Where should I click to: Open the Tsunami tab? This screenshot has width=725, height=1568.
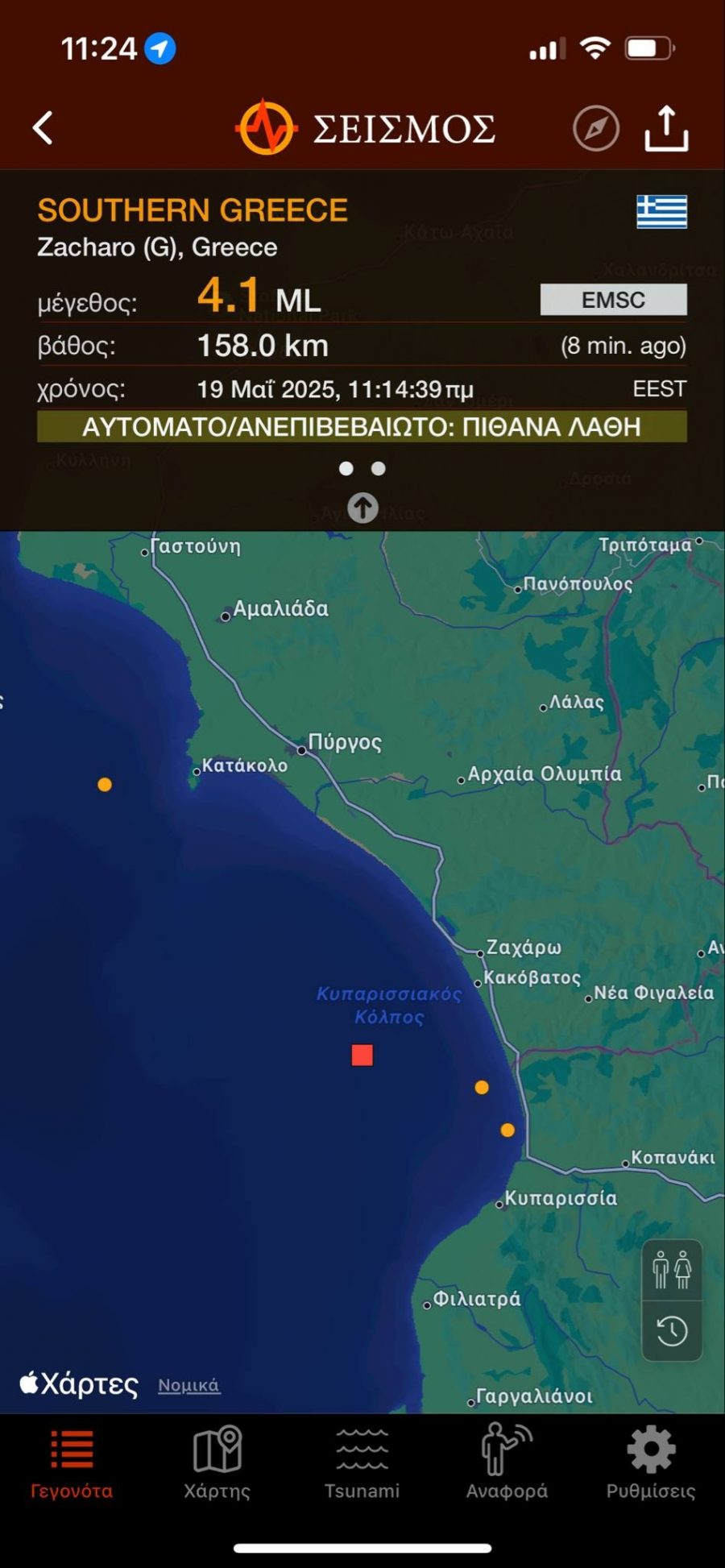click(362, 1464)
